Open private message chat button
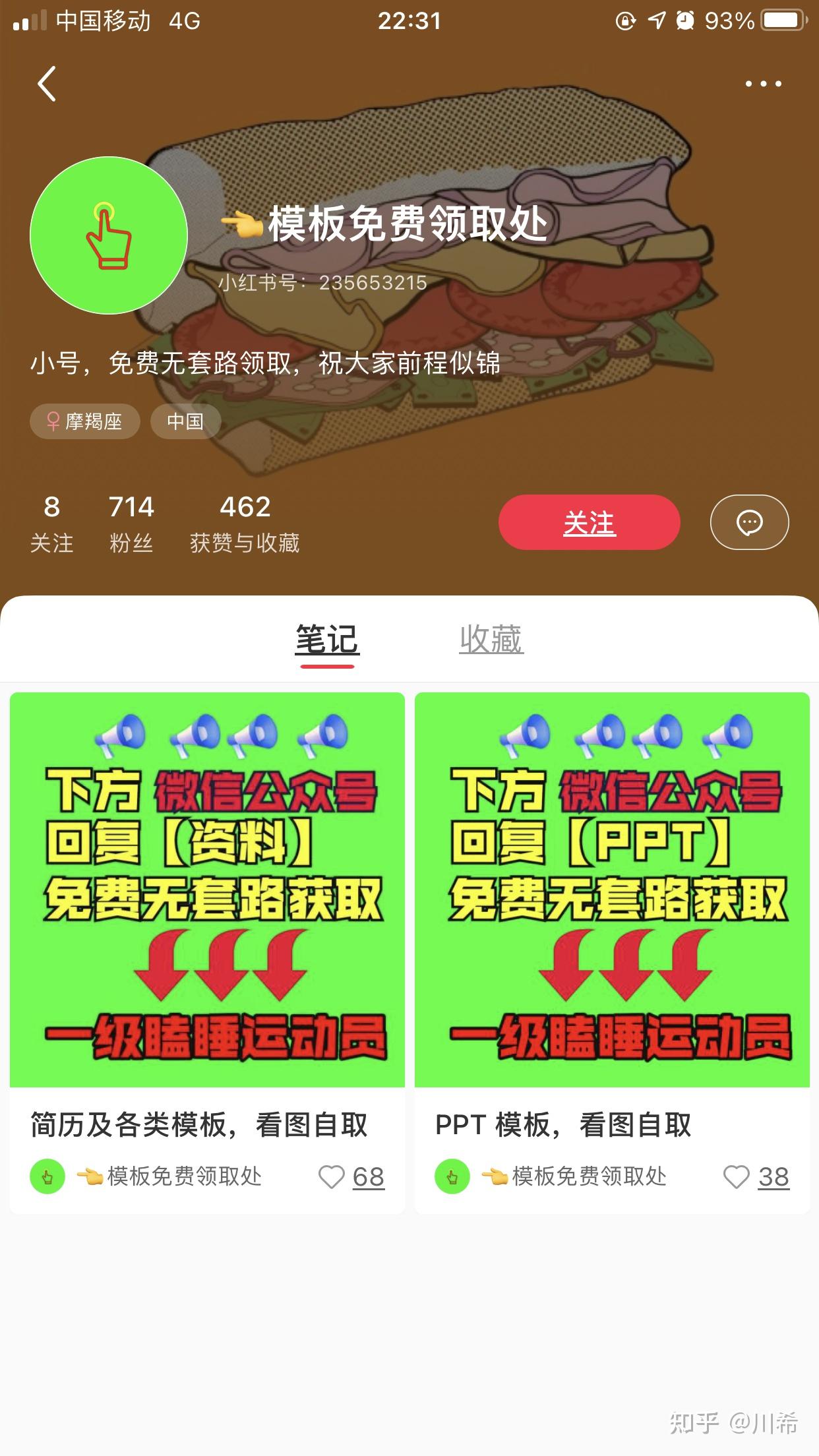 coord(749,522)
